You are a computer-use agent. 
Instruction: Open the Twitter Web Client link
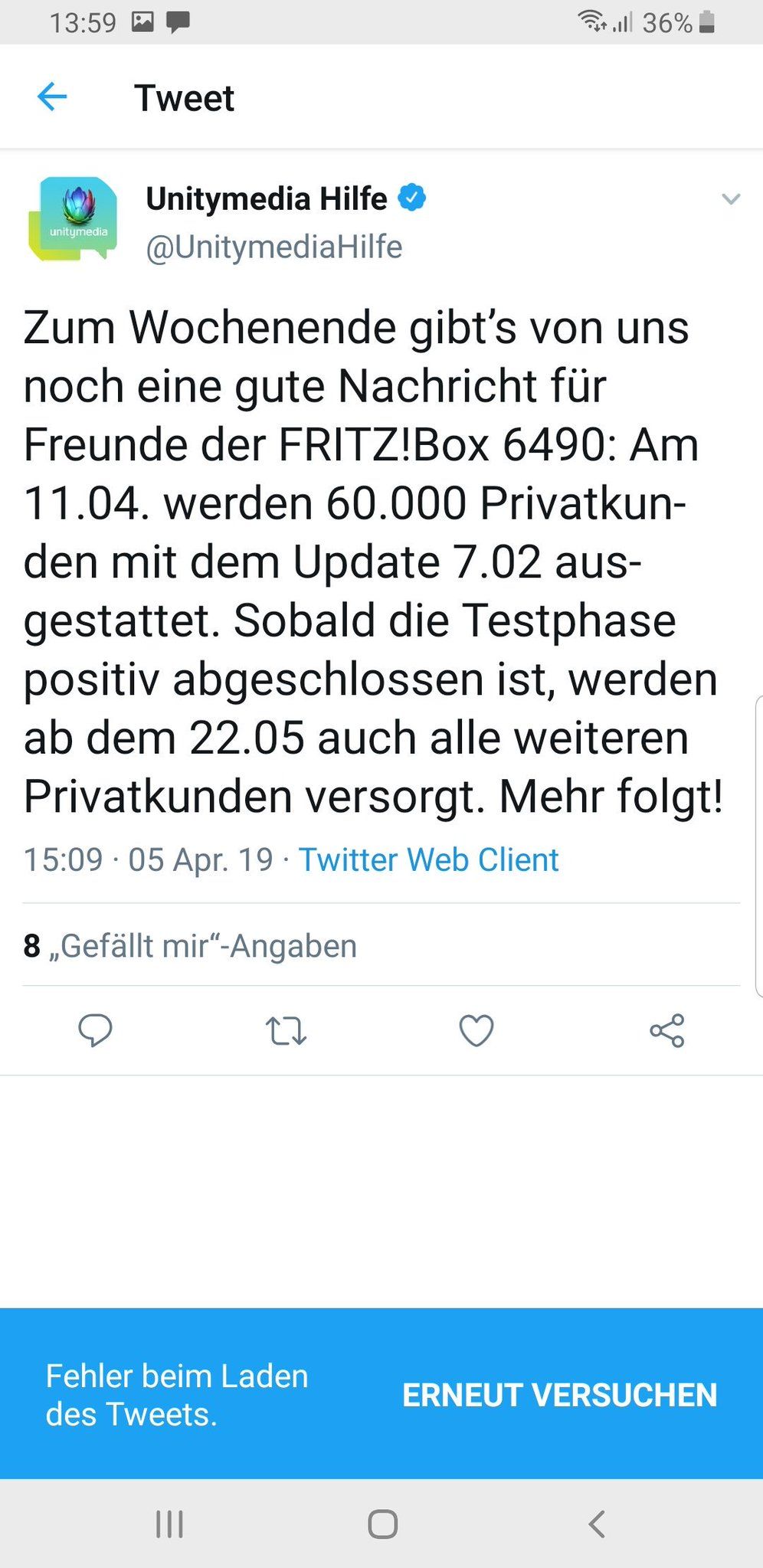coord(428,859)
